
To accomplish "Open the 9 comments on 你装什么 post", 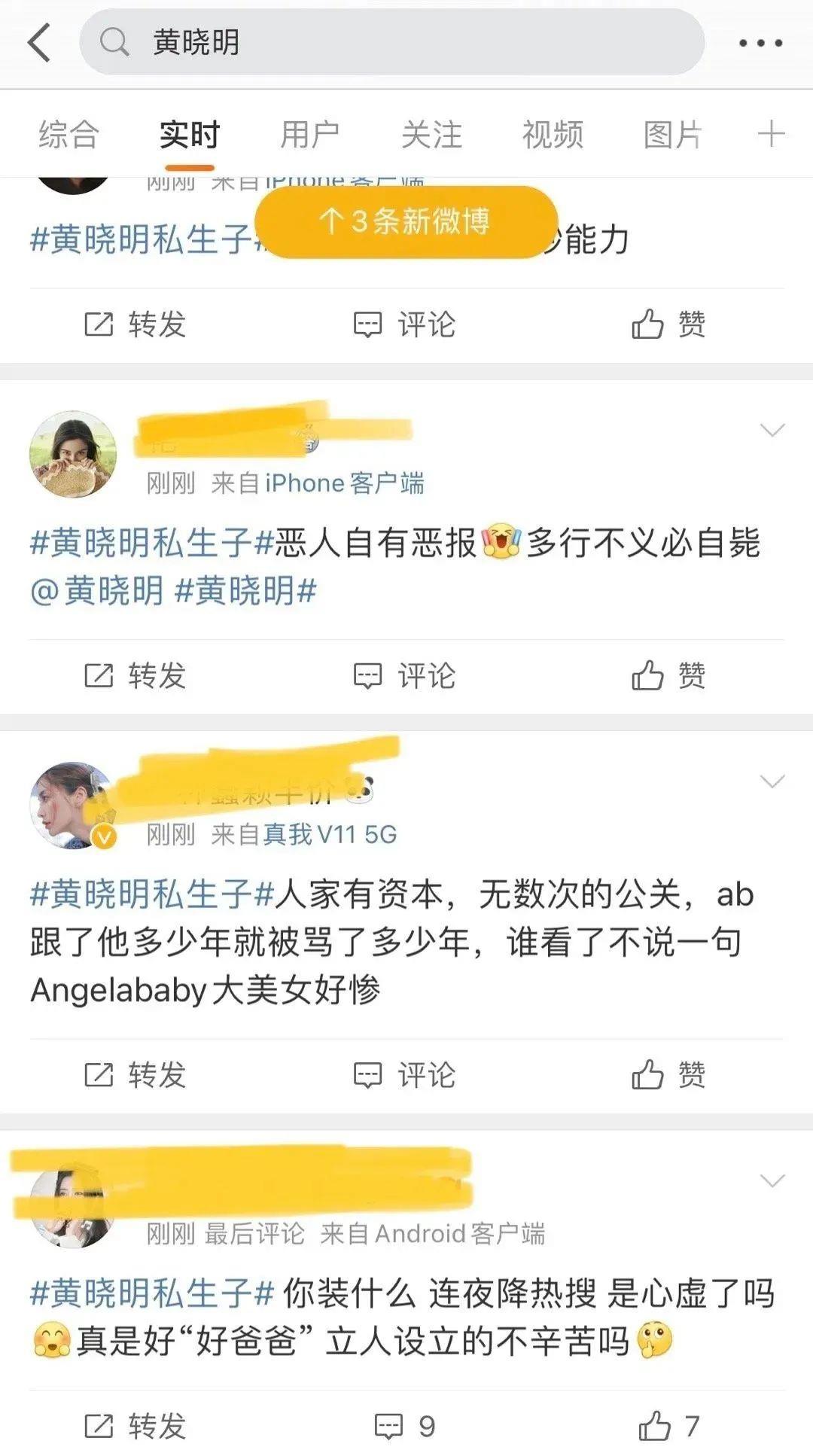I will pos(405,1426).
